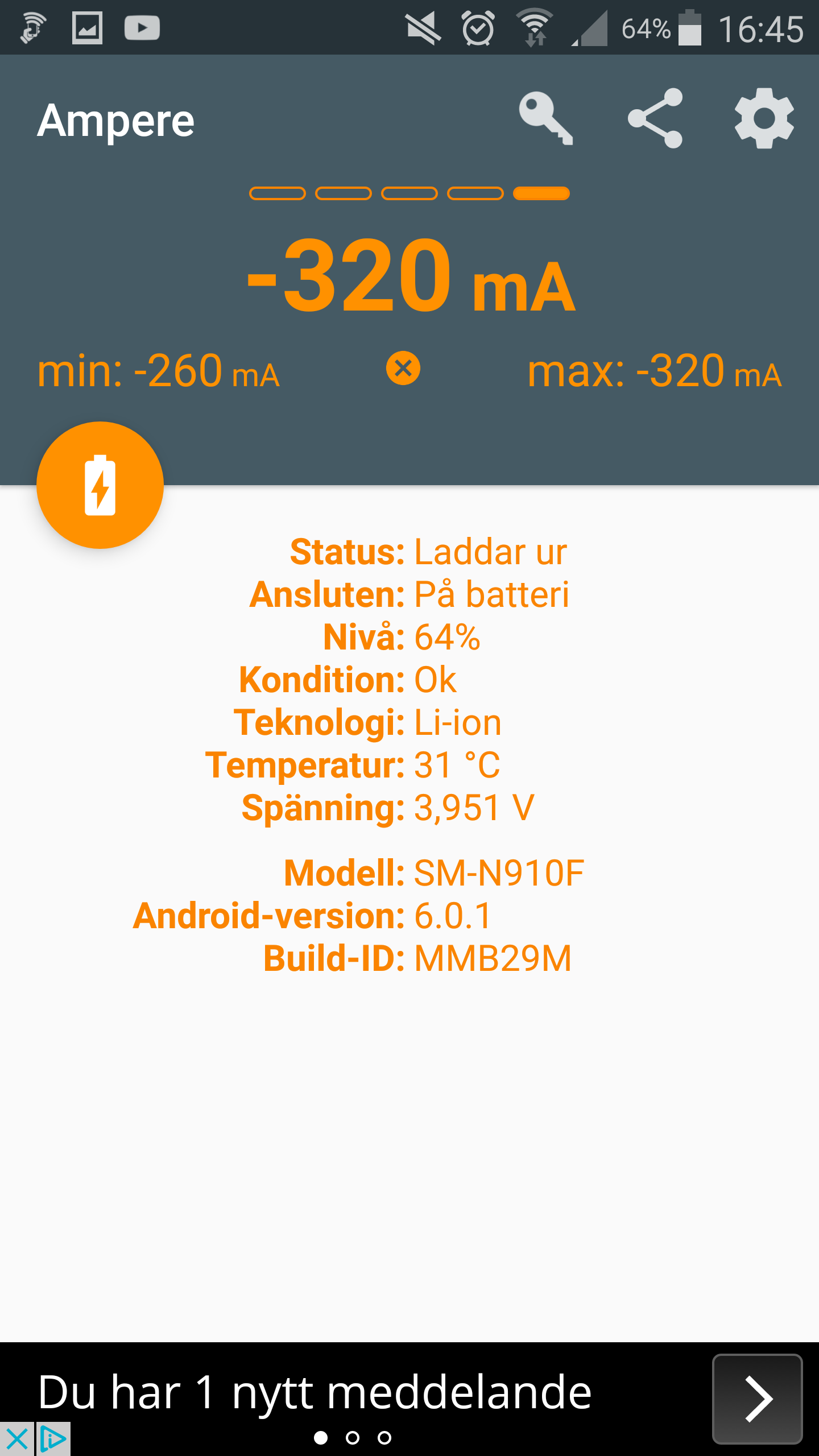Open the ad's arrow button
The image size is (819, 1456).
(757, 1399)
